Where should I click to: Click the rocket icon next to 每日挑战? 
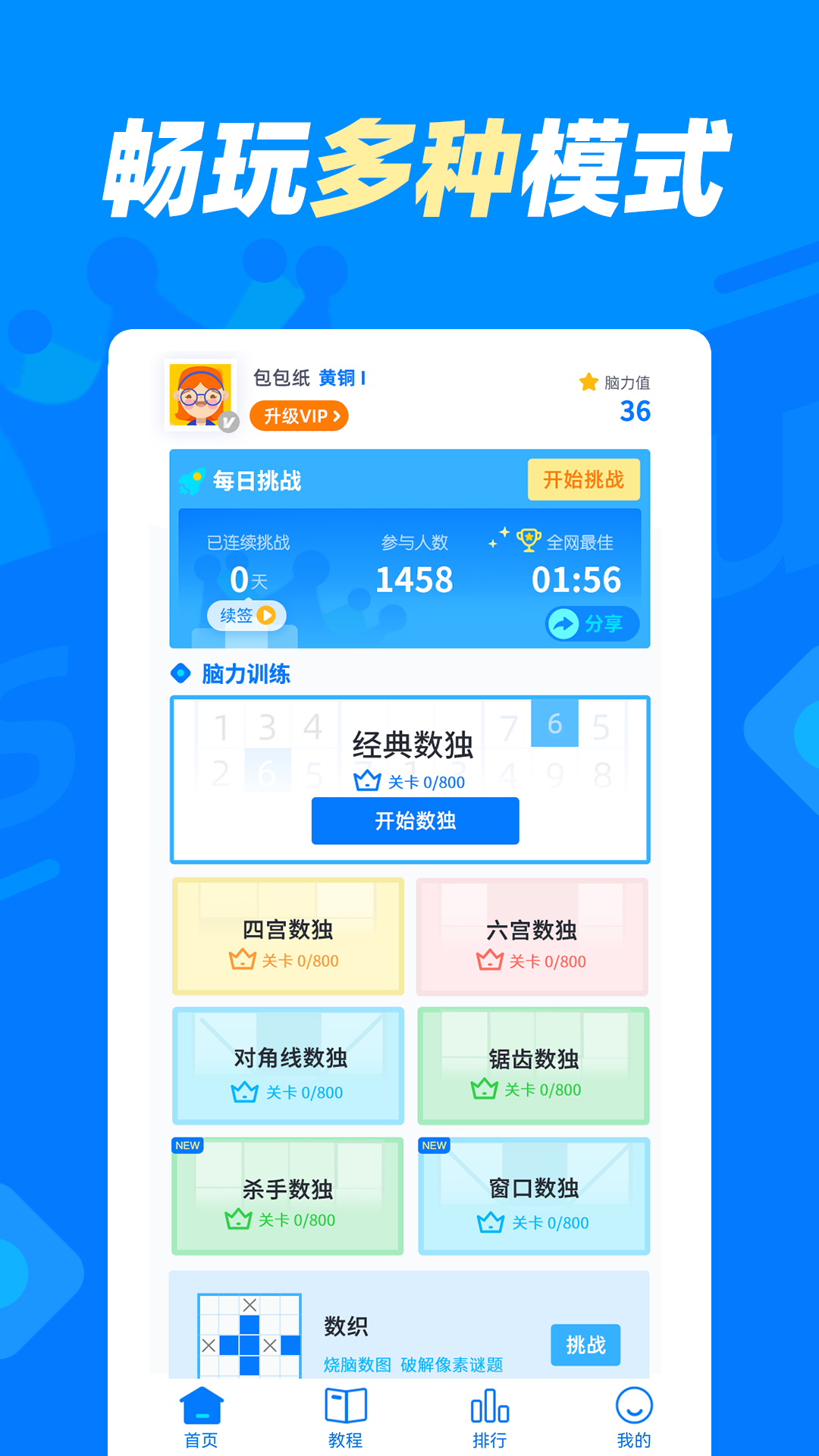[193, 479]
